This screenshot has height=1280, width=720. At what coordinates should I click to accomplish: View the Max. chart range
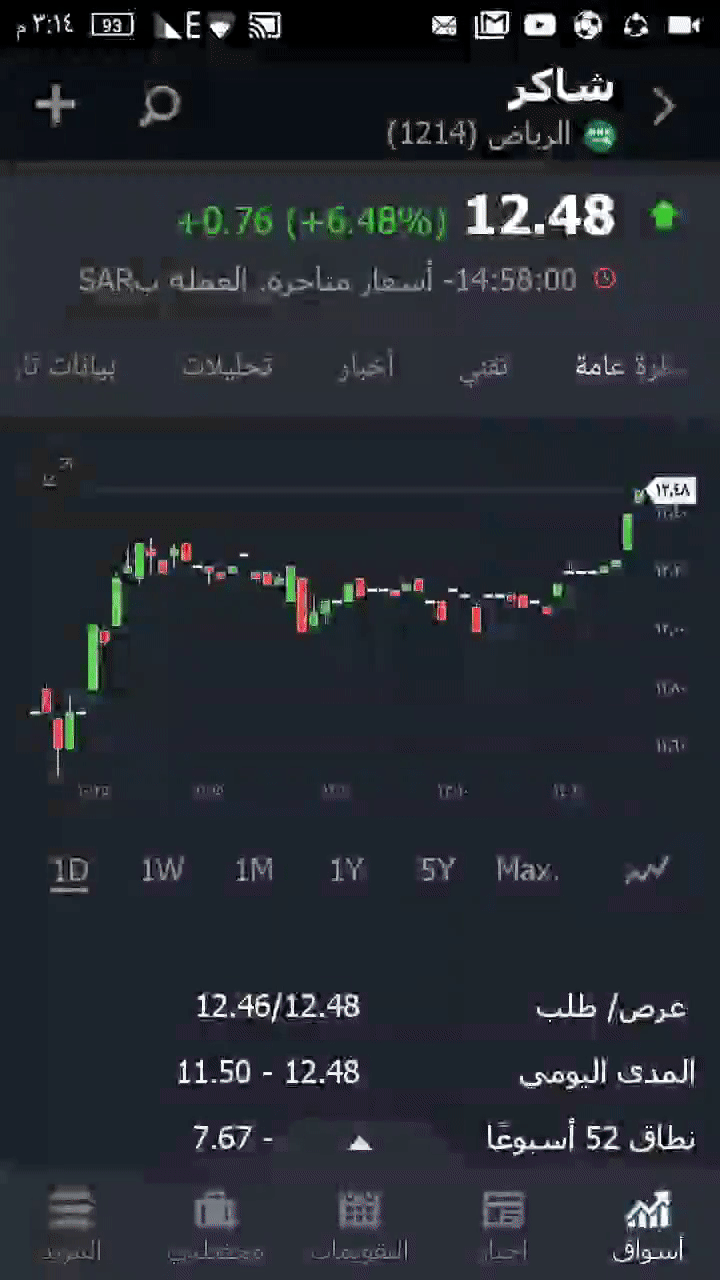(527, 870)
